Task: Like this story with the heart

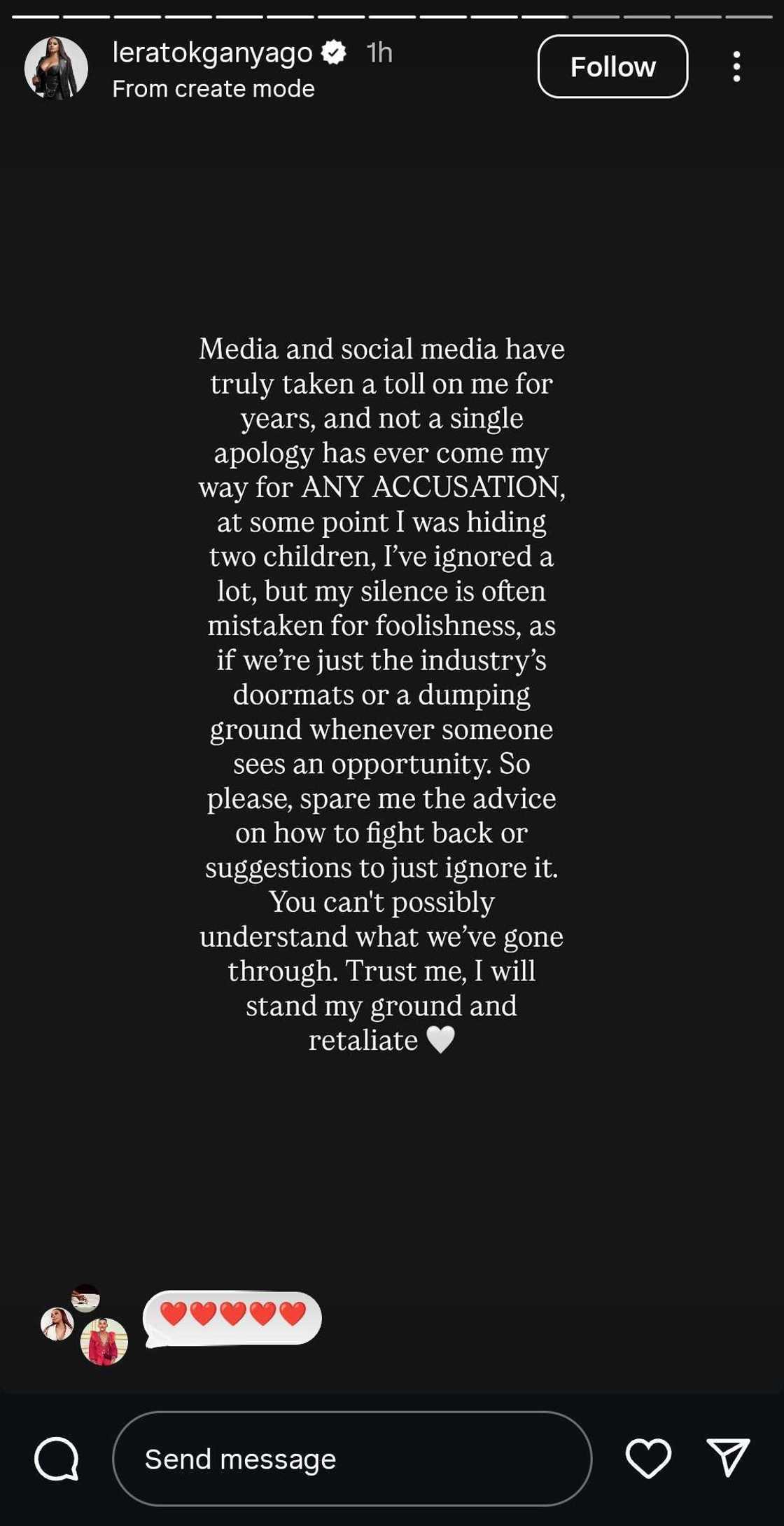Action: point(647,1459)
